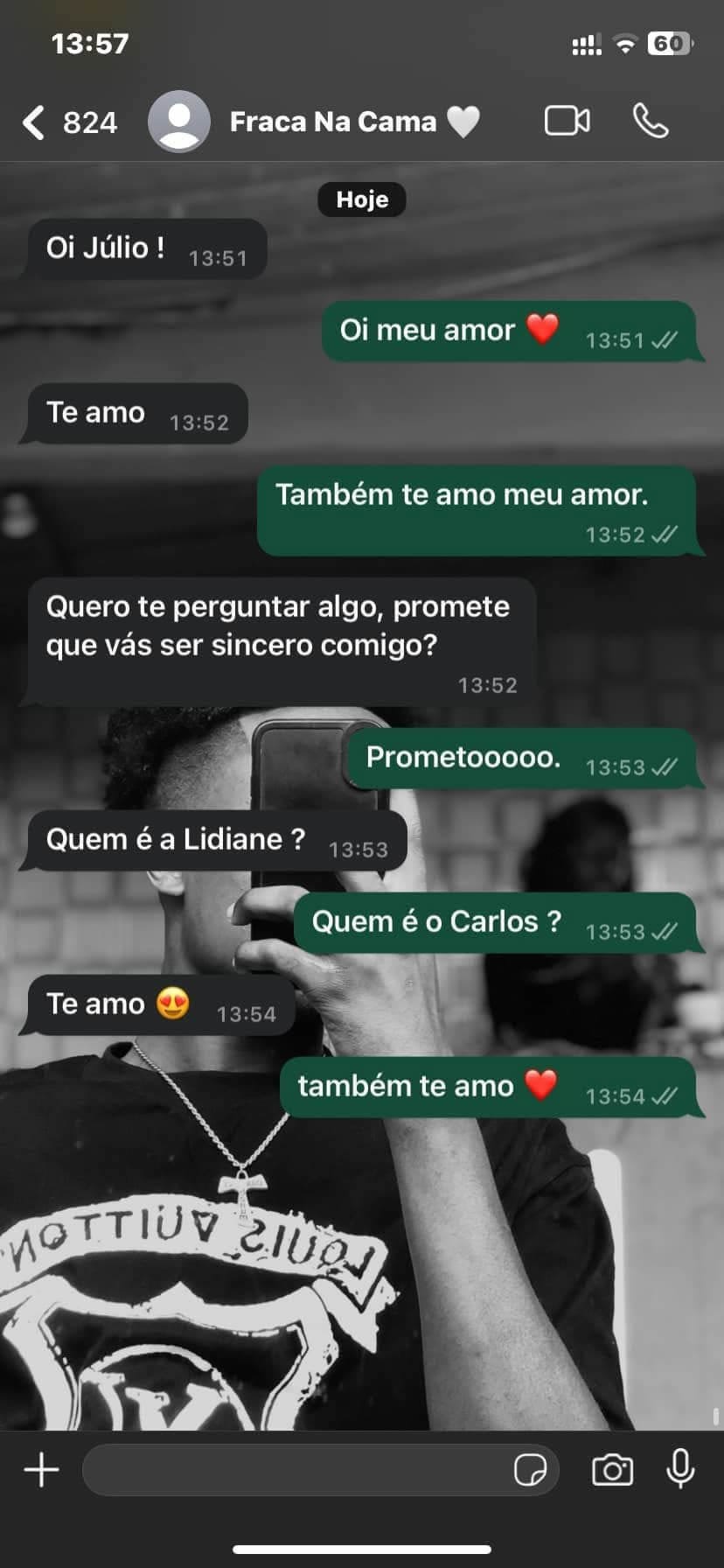Tap the back chevron to return to chats

coord(33,122)
